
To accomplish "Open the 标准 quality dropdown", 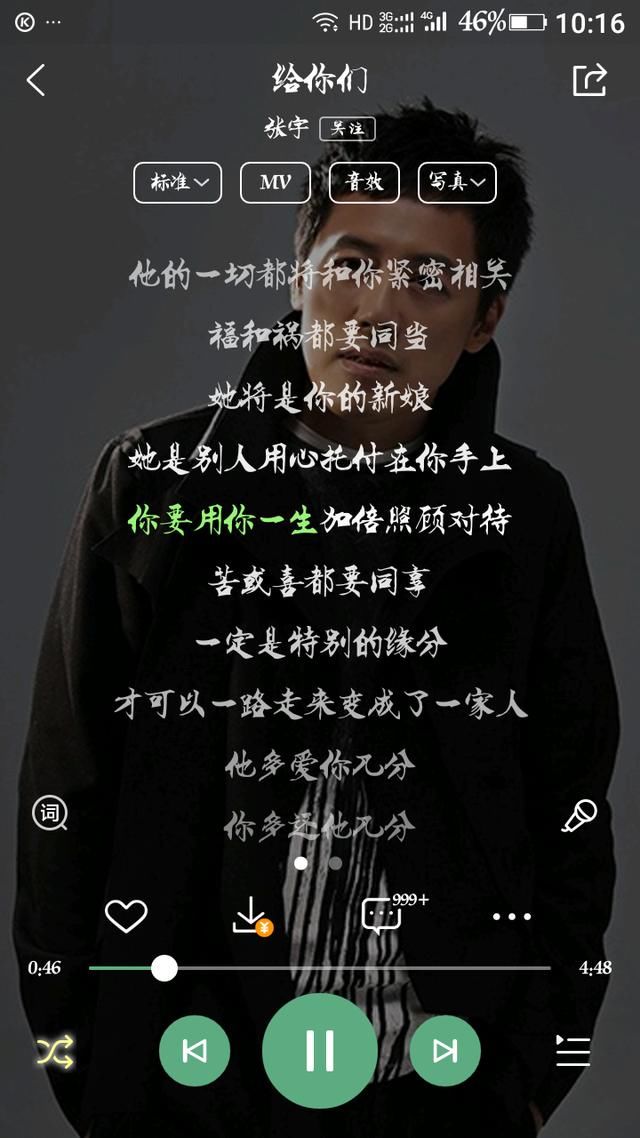I will tap(178, 182).
